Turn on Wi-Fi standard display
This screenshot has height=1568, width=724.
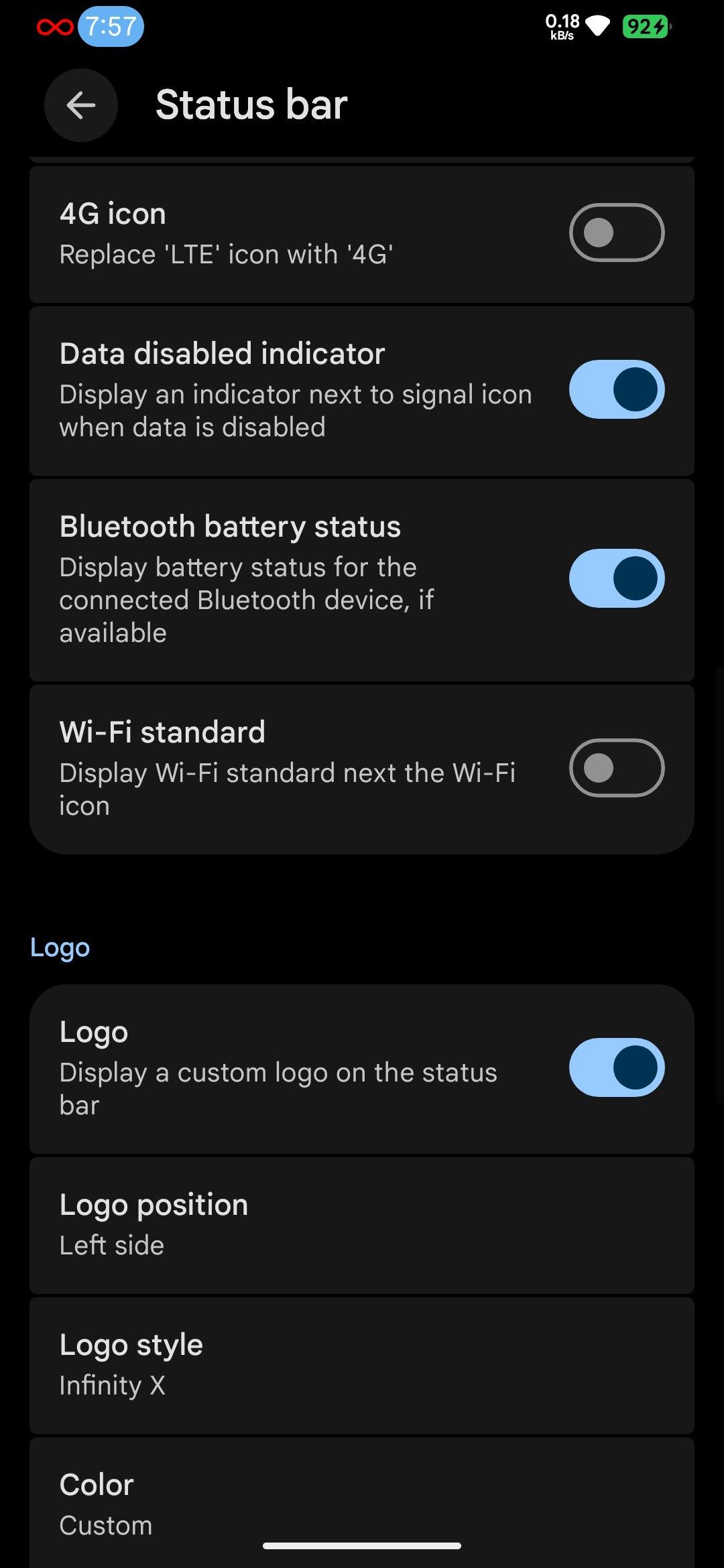point(617,768)
